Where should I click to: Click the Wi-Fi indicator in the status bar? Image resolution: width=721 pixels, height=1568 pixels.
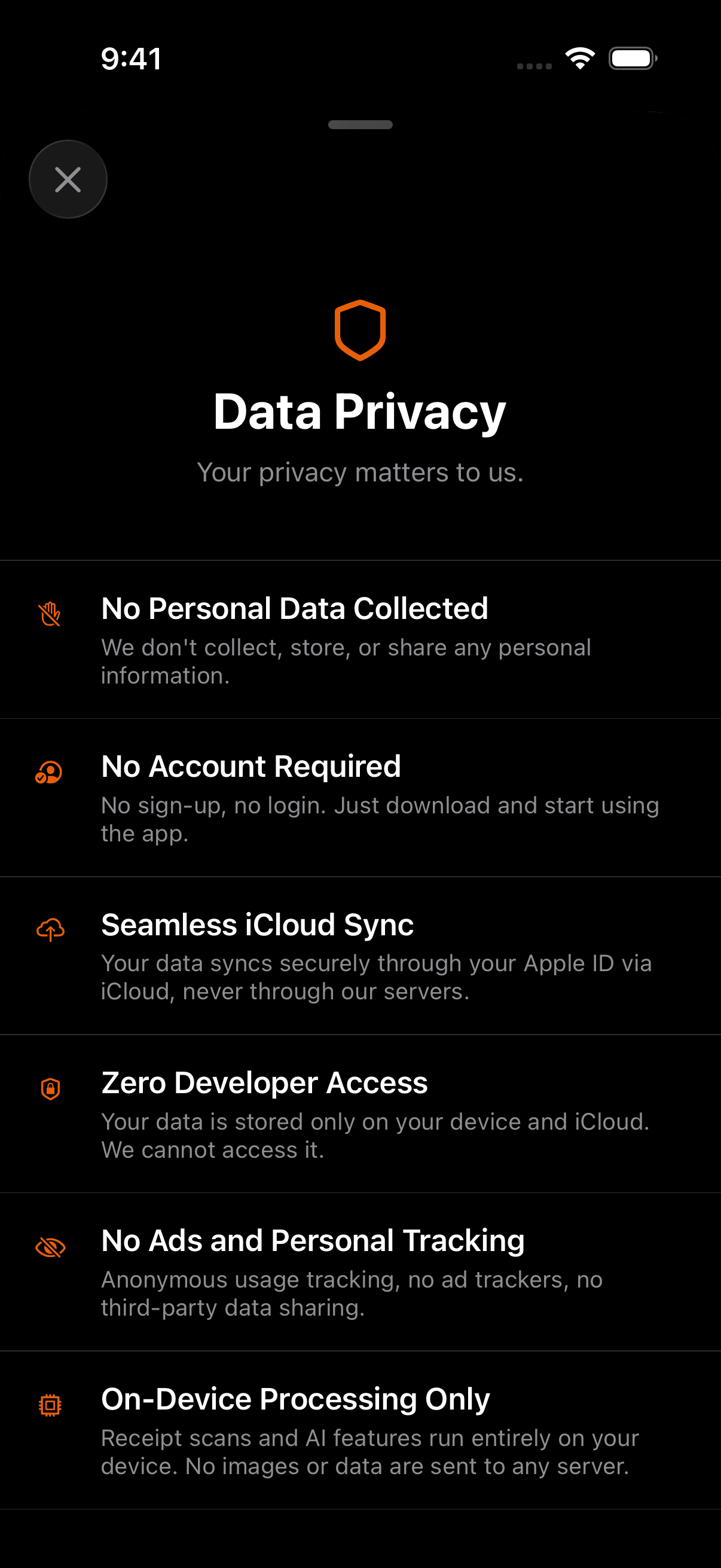tap(579, 57)
